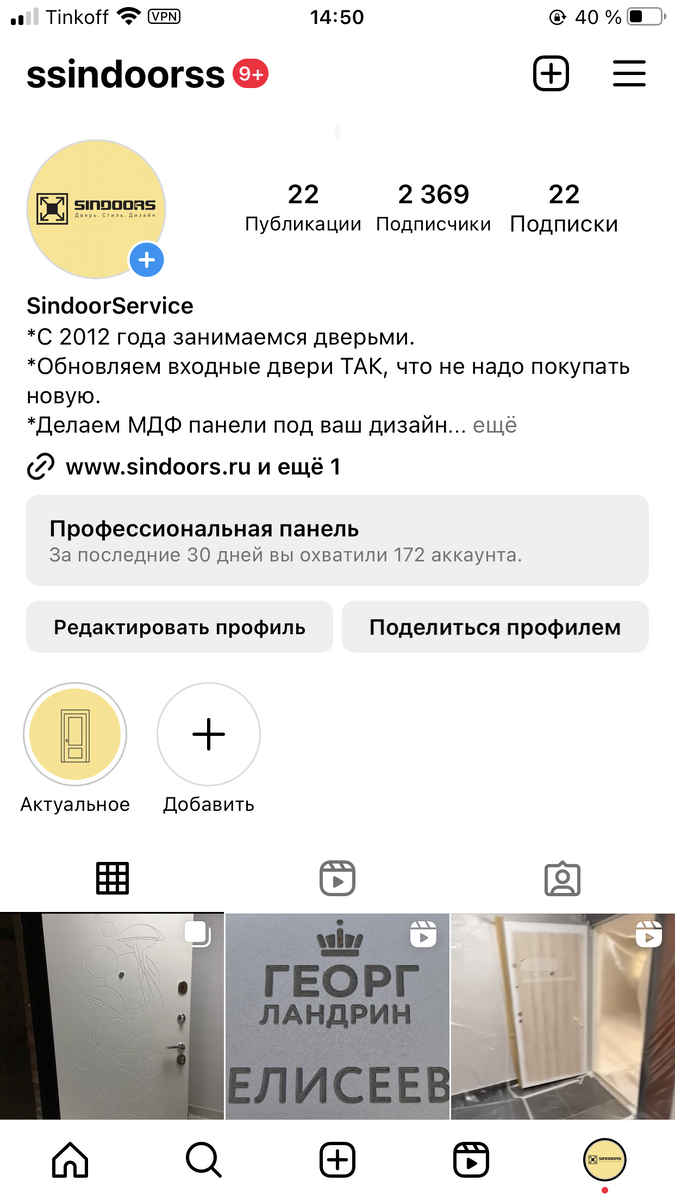The height and width of the screenshot is (1200, 675).
Task: Open Профессиональная панель
Action: [x=337, y=540]
